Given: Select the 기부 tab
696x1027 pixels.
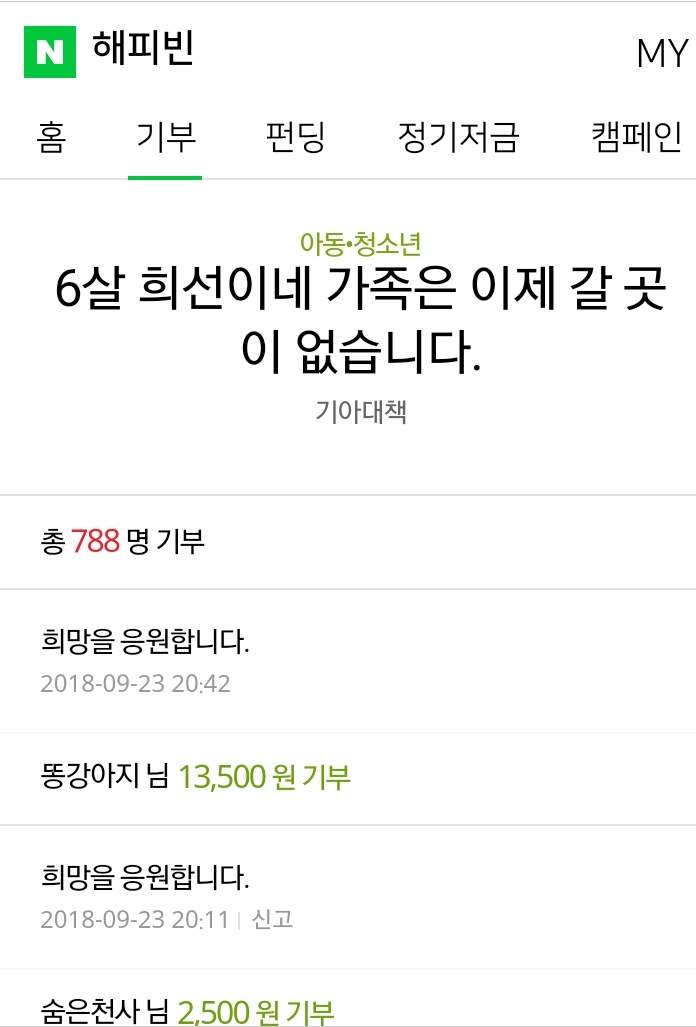Looking at the screenshot, I should tap(165, 136).
